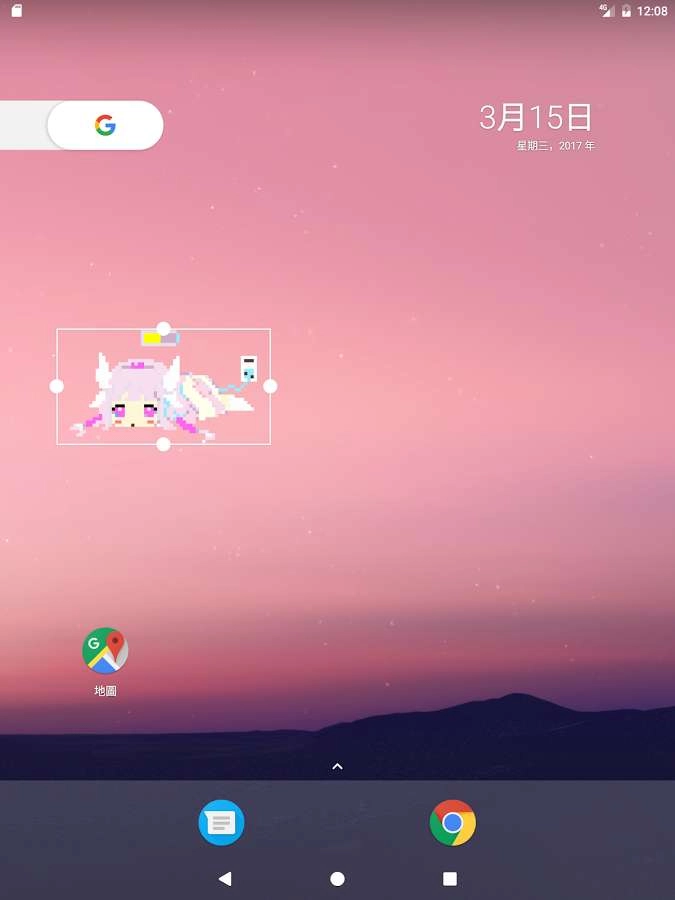Tap the widget's left resize handle
The width and height of the screenshot is (675, 900).
tap(57, 386)
